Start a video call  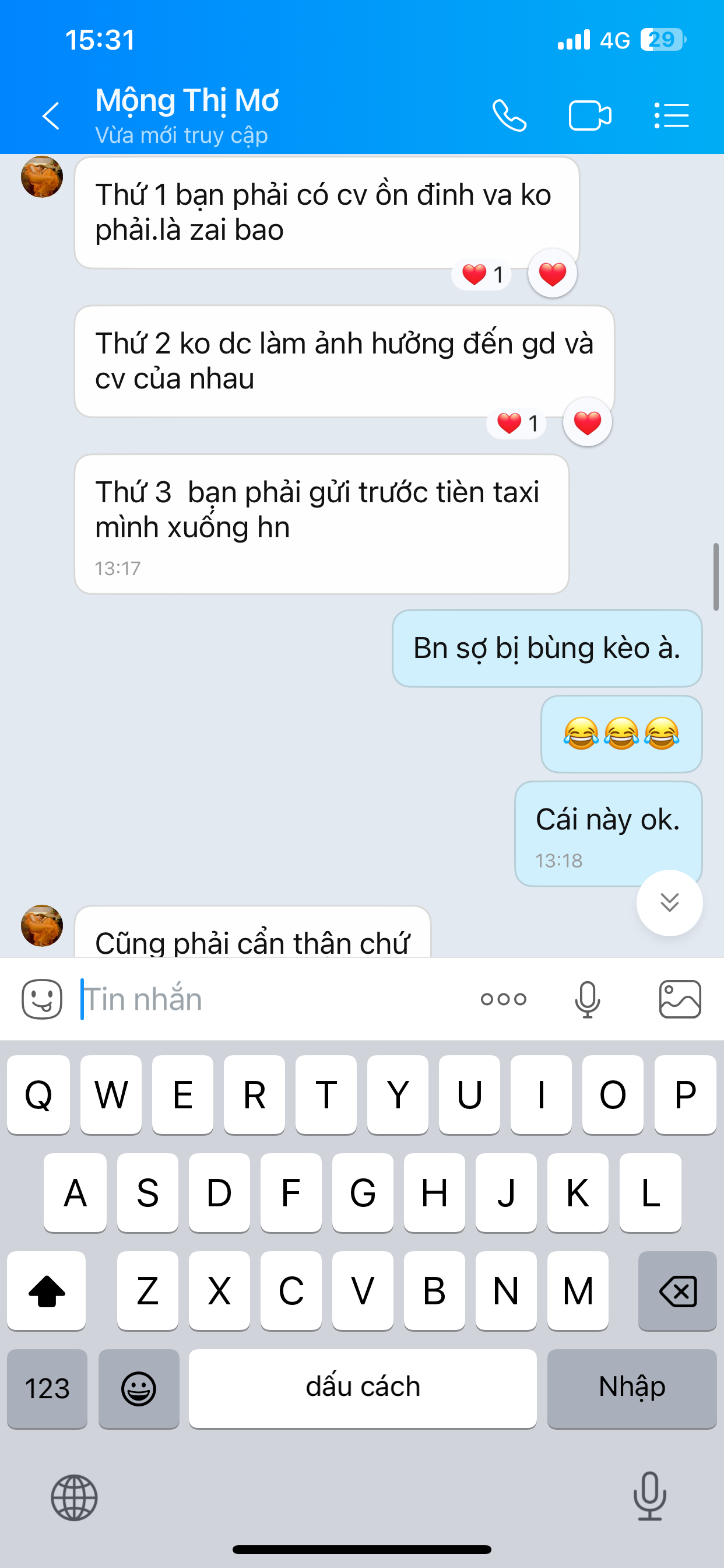[590, 116]
